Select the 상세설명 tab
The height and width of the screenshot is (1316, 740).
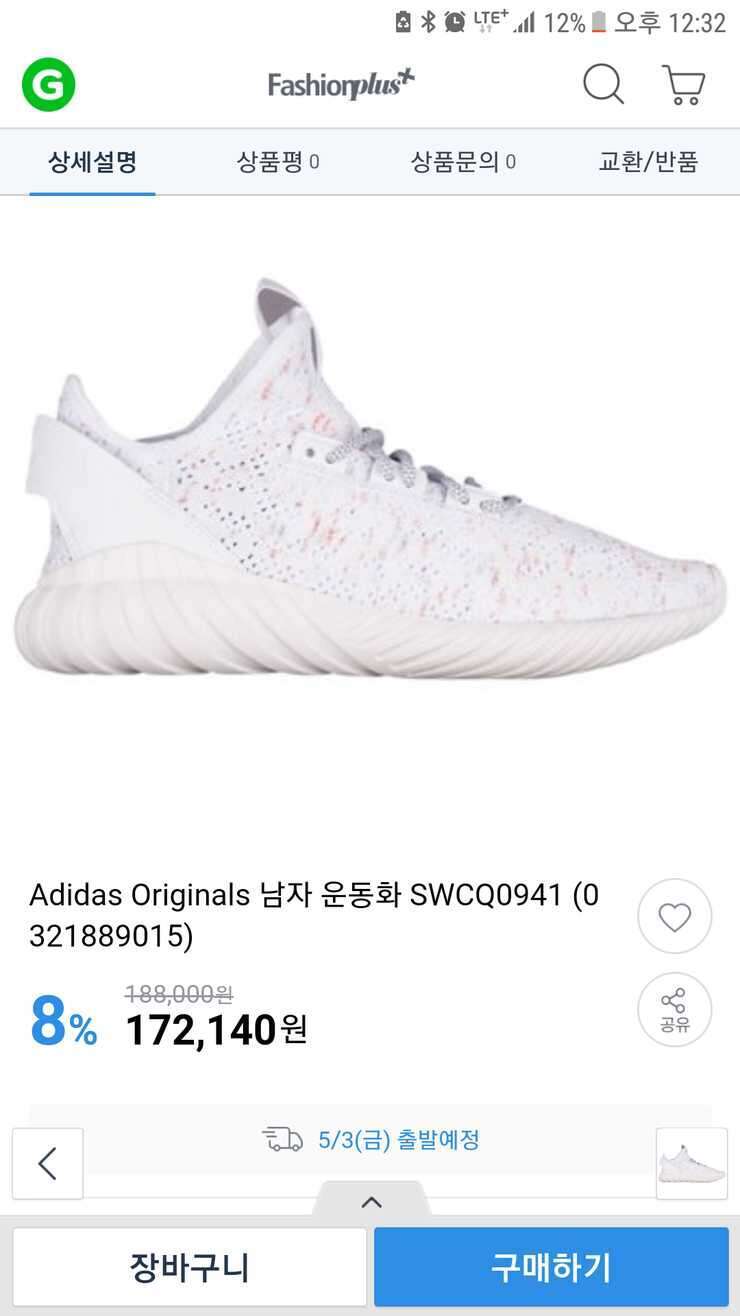pos(92,161)
